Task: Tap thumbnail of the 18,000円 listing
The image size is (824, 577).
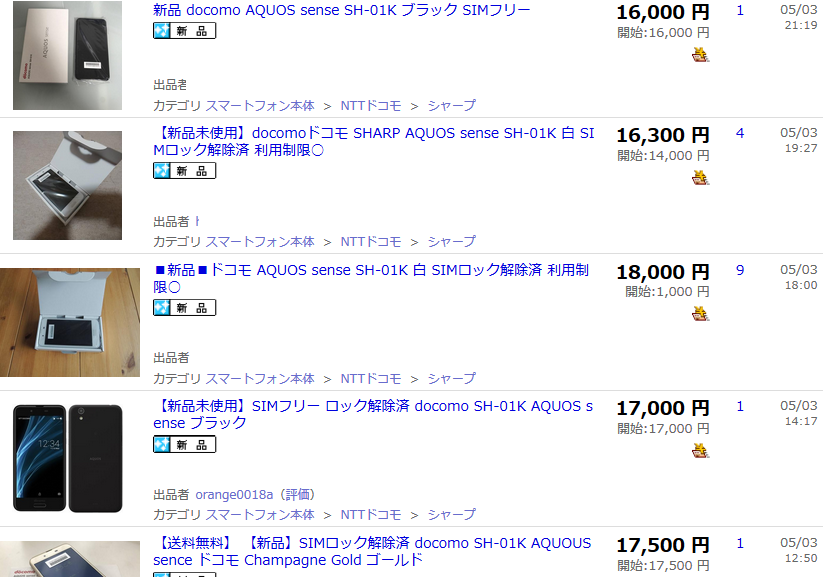Action: click(x=68, y=322)
